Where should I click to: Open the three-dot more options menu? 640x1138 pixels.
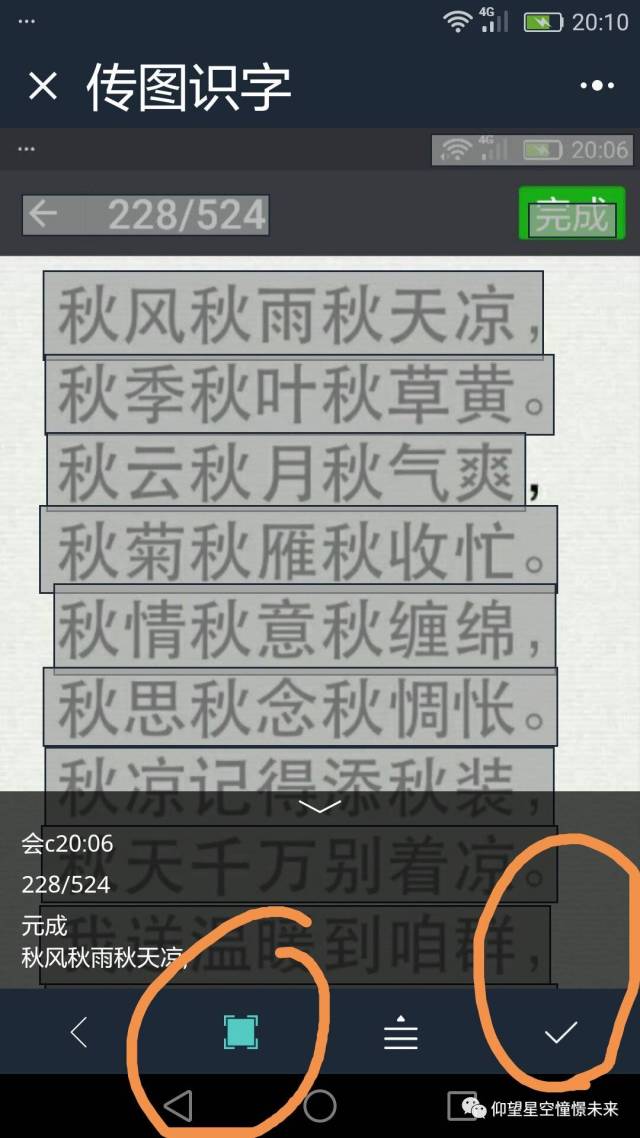[x=596, y=87]
